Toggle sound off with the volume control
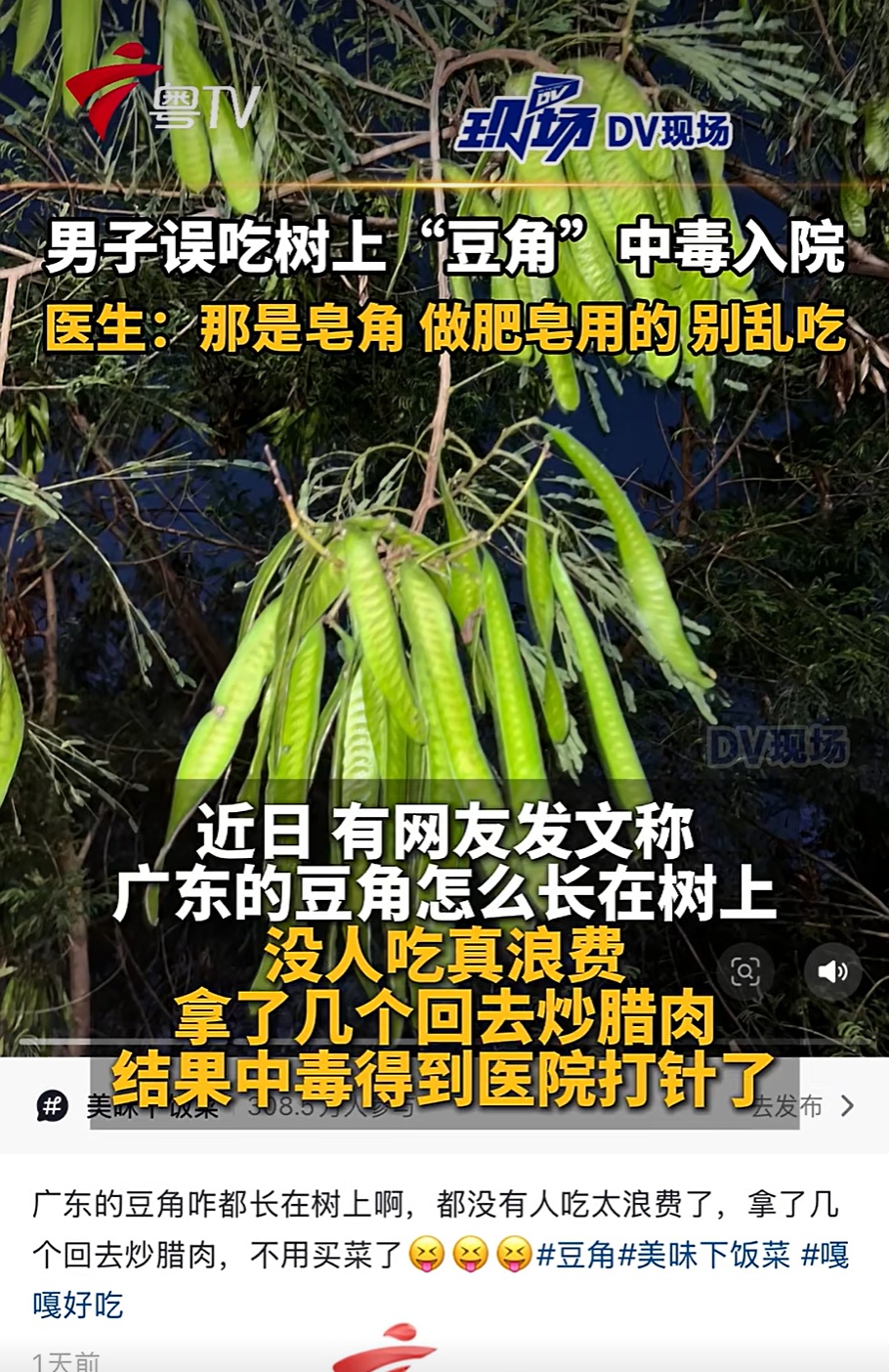889x1372 pixels. [832, 972]
